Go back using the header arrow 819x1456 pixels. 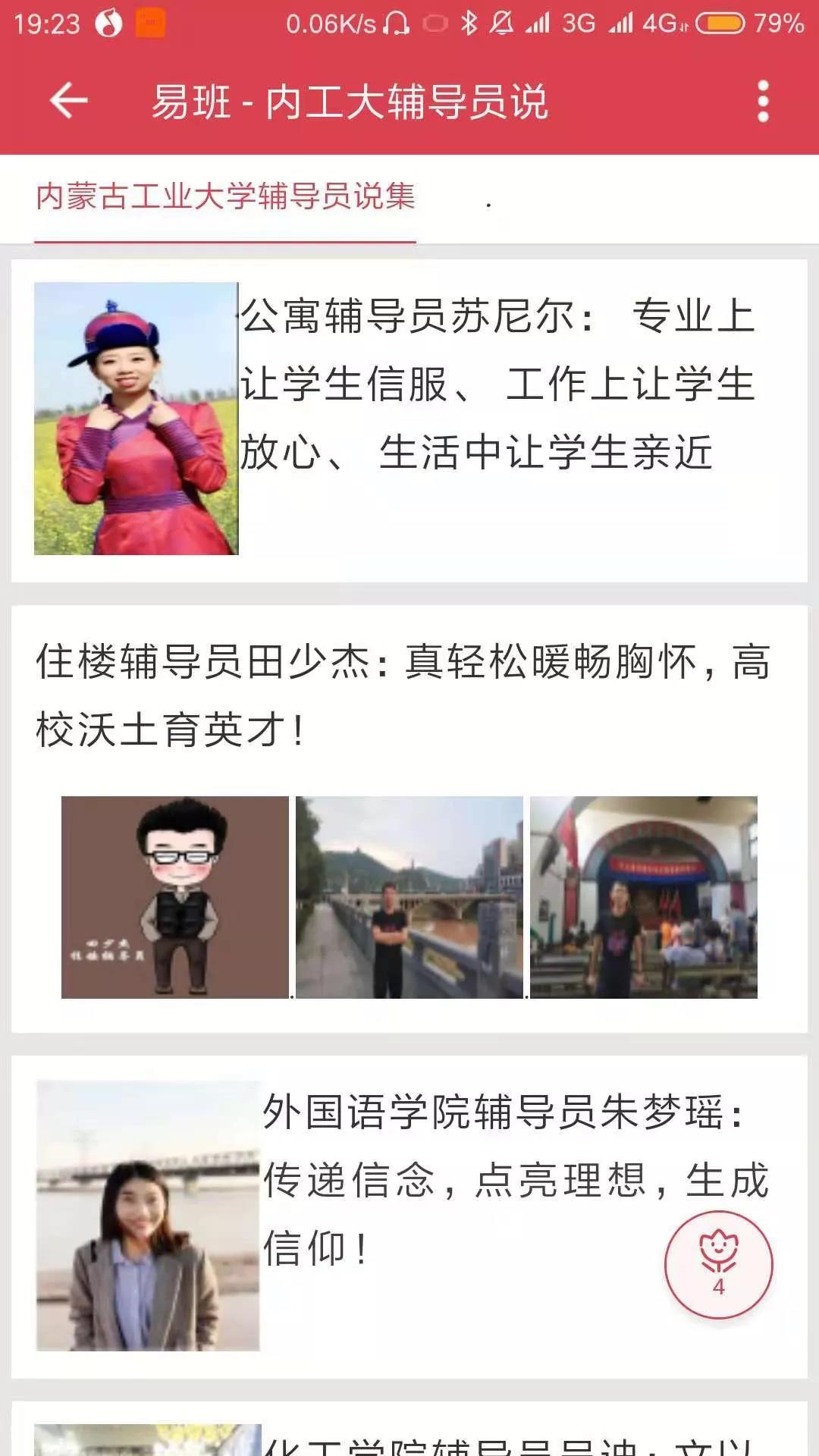tap(68, 101)
